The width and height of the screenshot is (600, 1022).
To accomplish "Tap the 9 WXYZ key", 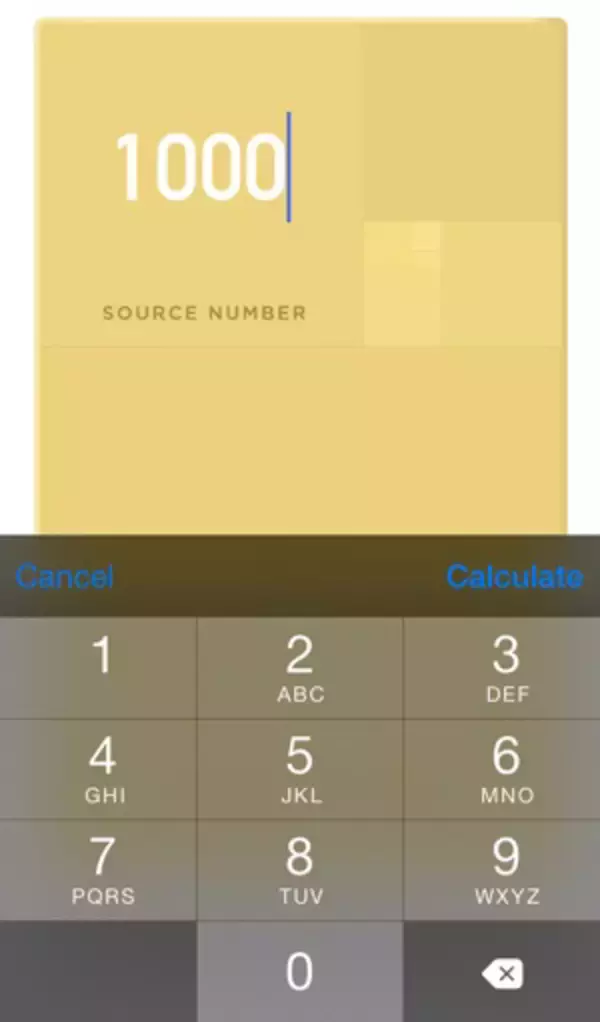I will click(x=504, y=870).
